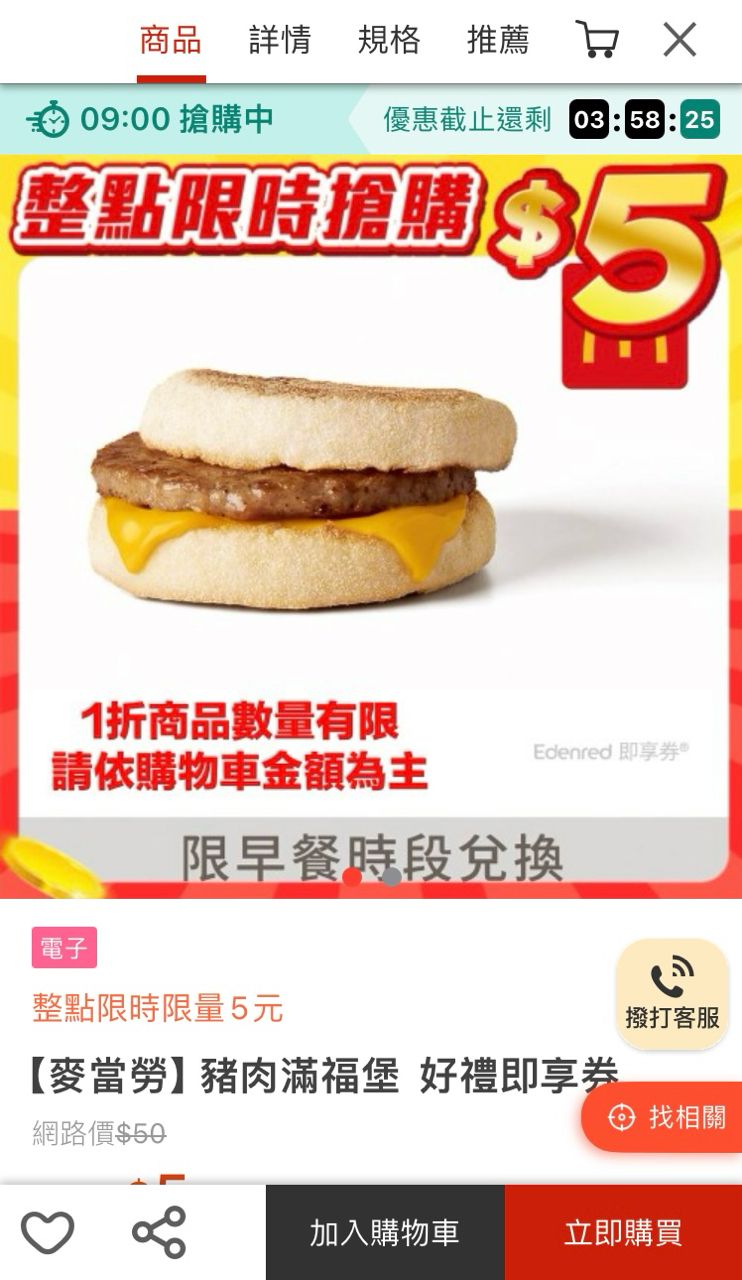Share this product

tap(159, 1232)
